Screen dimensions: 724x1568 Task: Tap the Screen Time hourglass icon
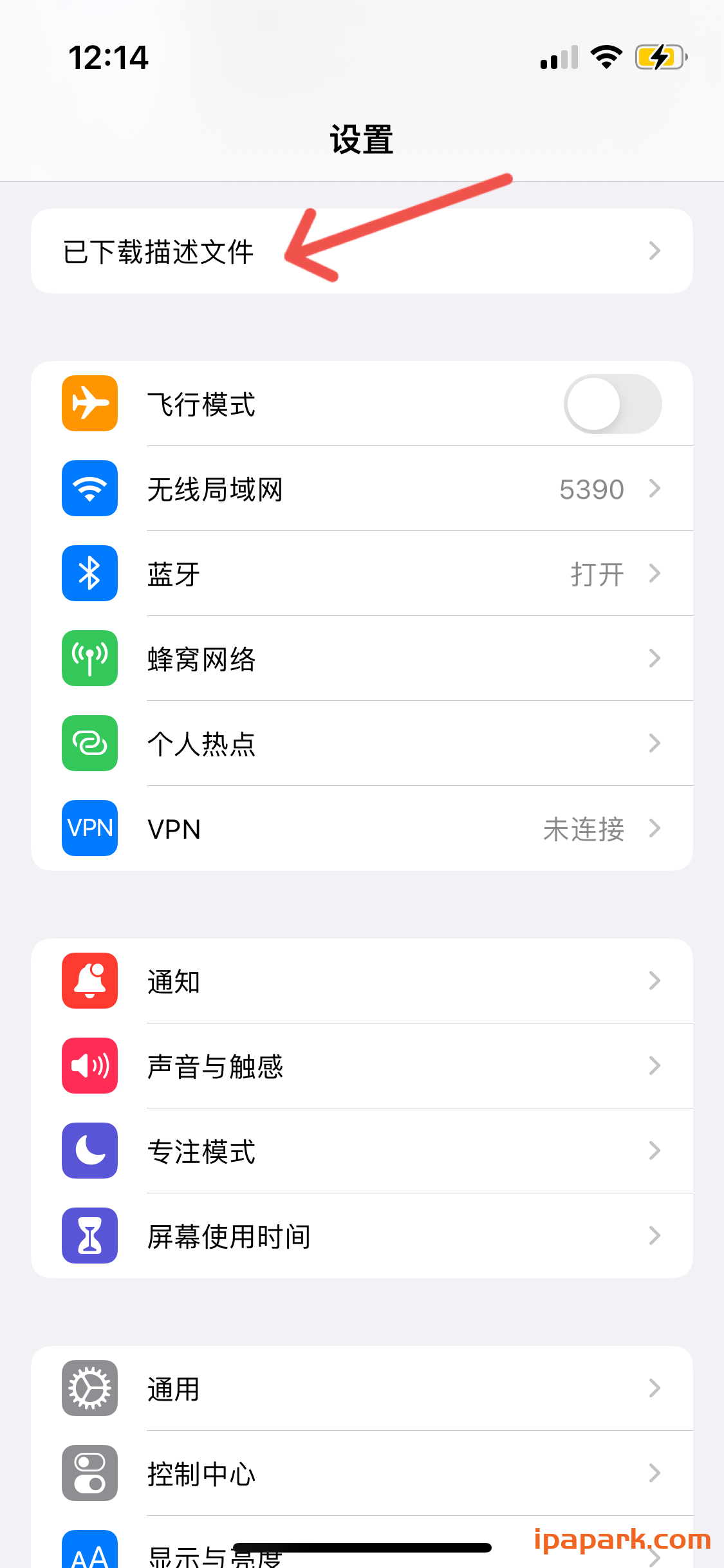pyautogui.click(x=89, y=1236)
